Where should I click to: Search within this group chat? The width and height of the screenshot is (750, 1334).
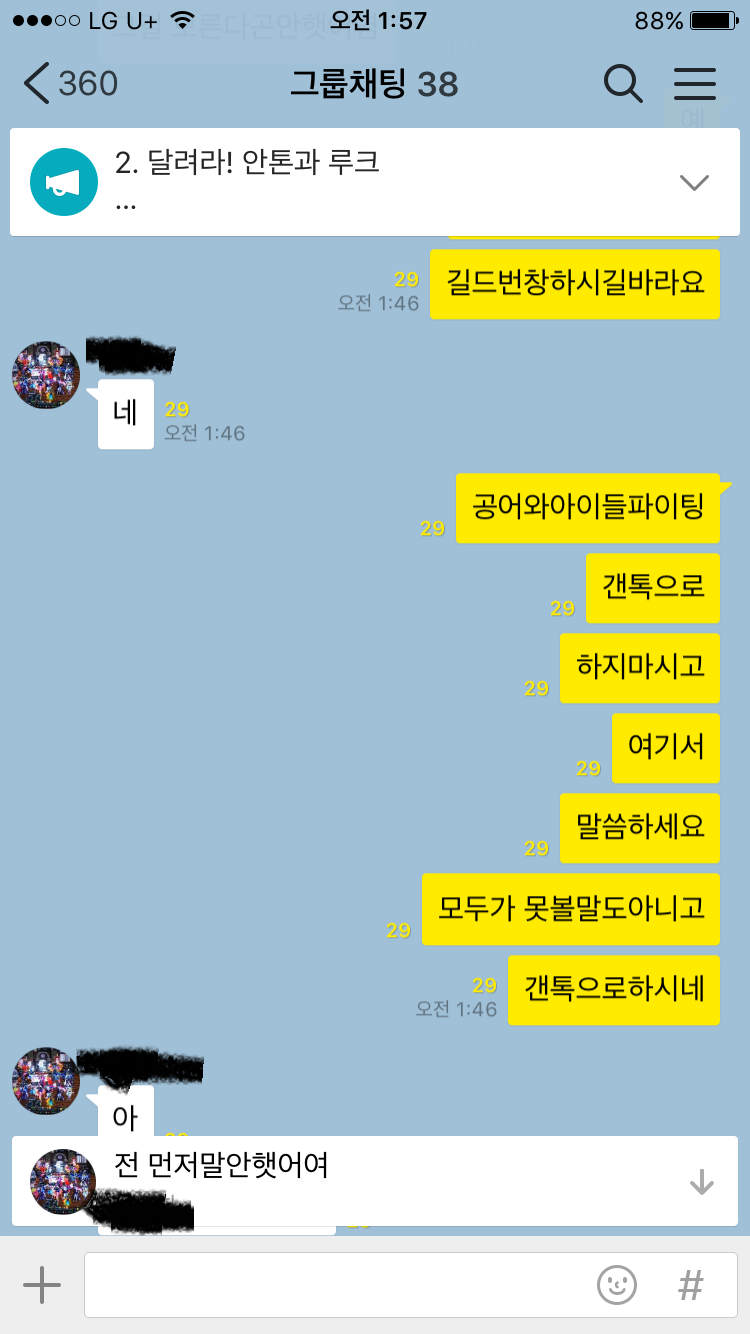623,84
